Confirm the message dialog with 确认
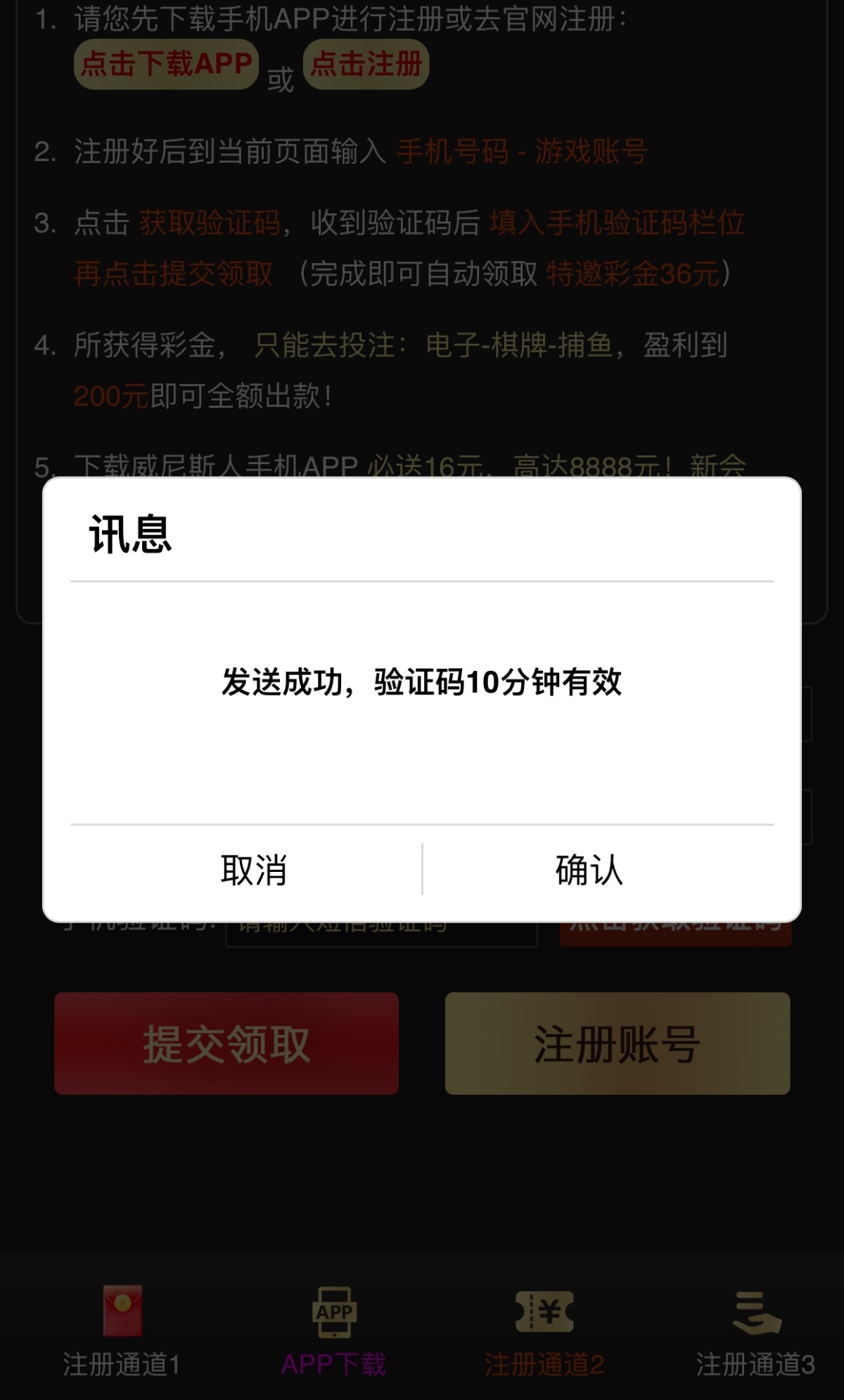Screen dimensions: 844x1400 click(x=589, y=871)
